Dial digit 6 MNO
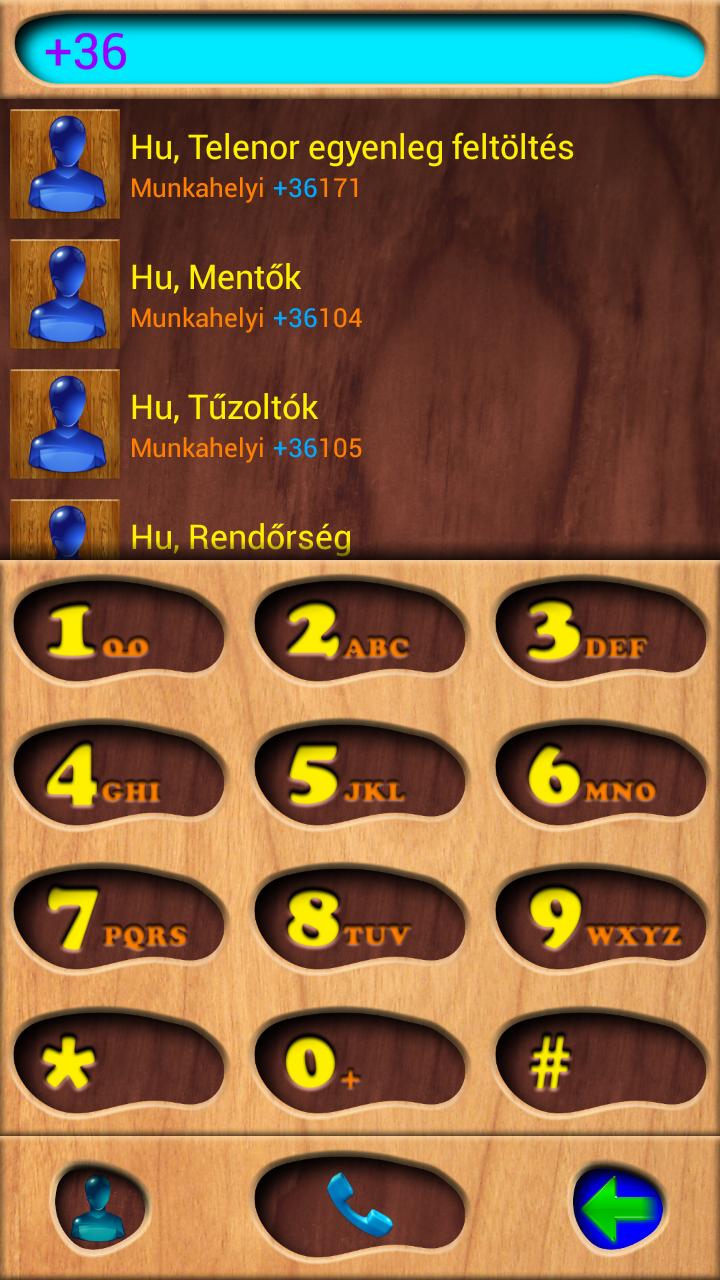This screenshot has height=1280, width=720. pyautogui.click(x=600, y=777)
